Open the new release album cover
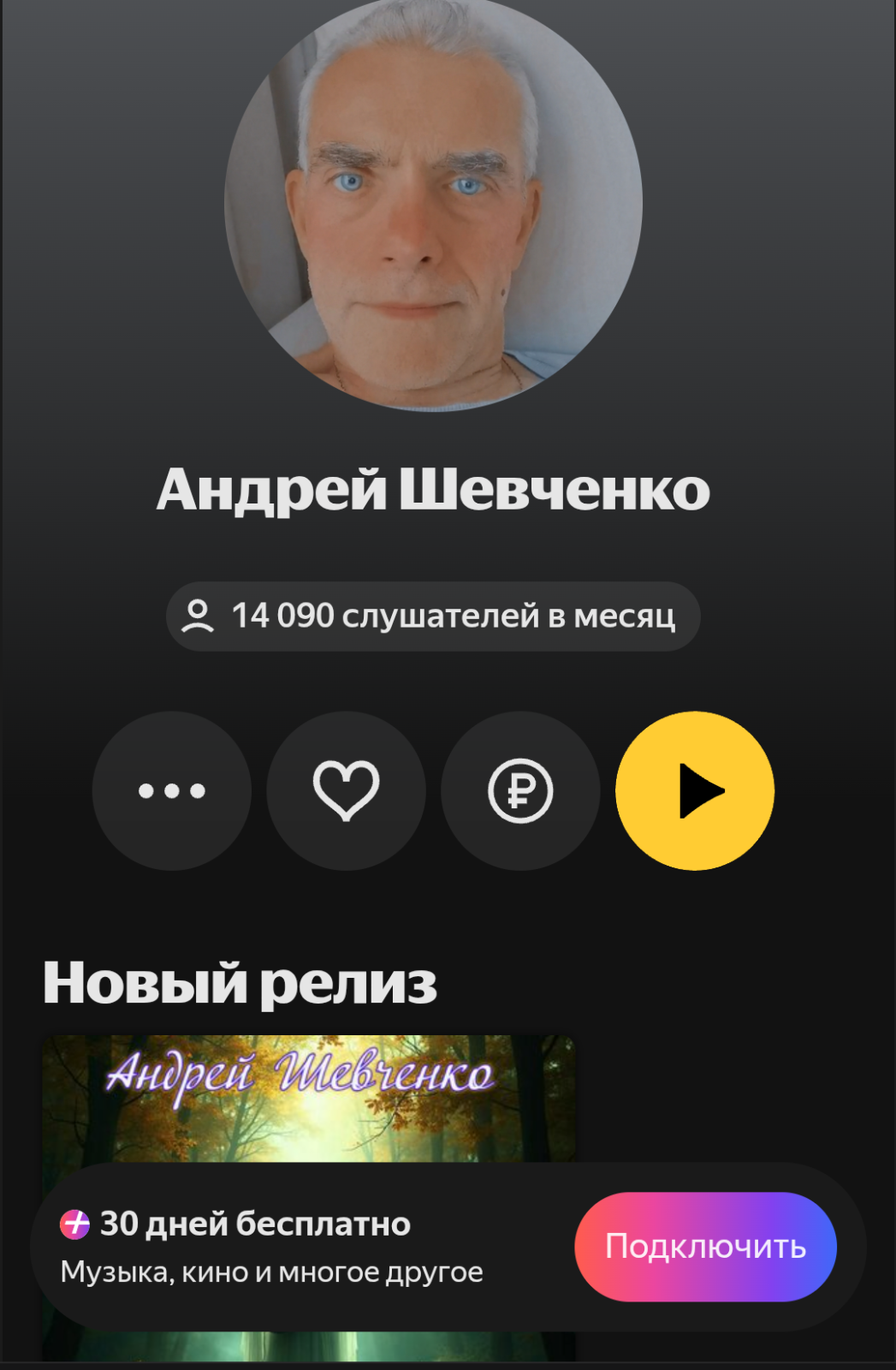This screenshot has height=1370, width=896. coord(308,1100)
